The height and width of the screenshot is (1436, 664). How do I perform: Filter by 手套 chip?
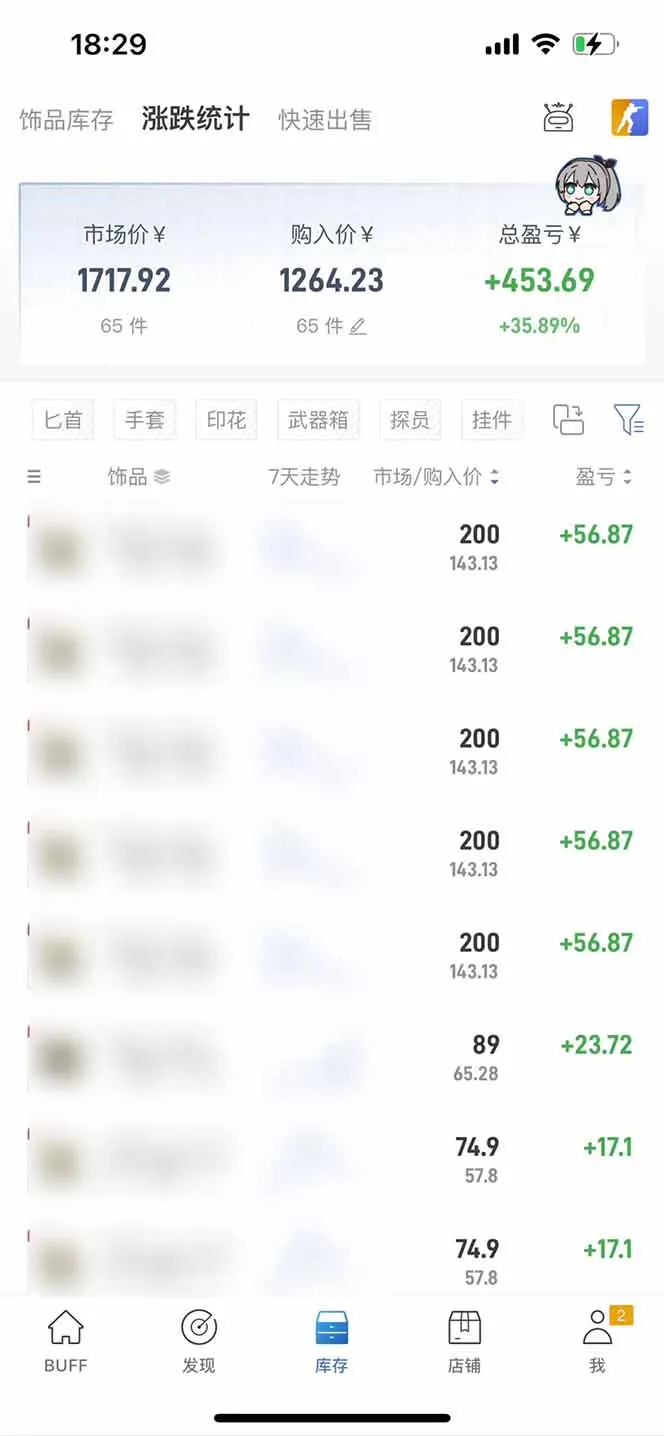tap(145, 420)
